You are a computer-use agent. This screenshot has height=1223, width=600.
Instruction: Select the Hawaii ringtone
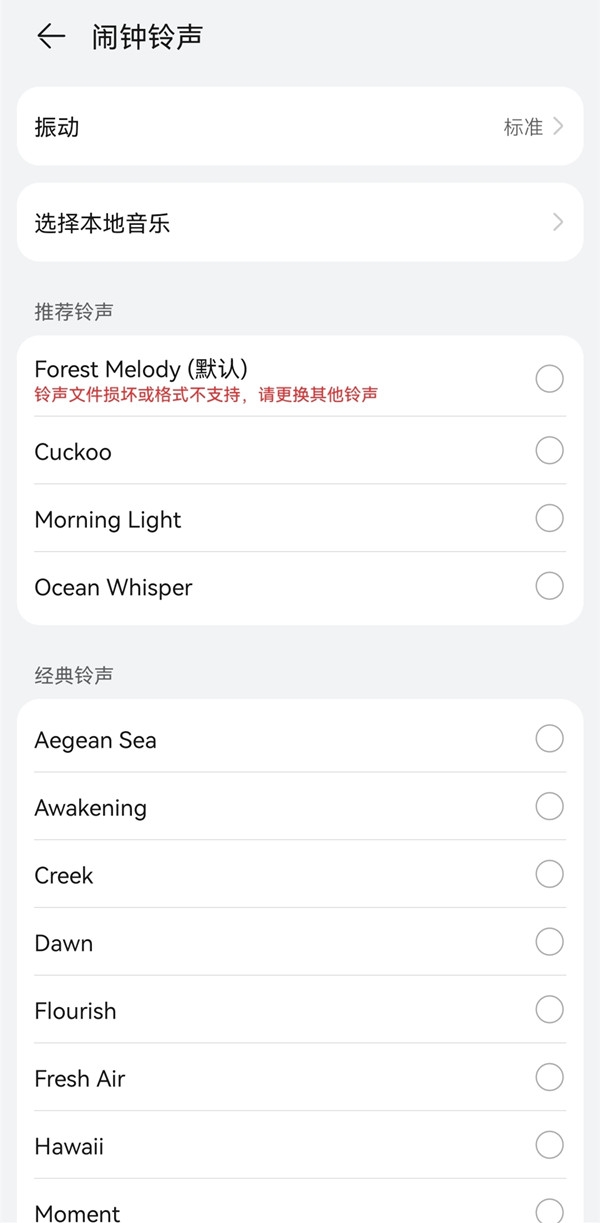[549, 1145]
